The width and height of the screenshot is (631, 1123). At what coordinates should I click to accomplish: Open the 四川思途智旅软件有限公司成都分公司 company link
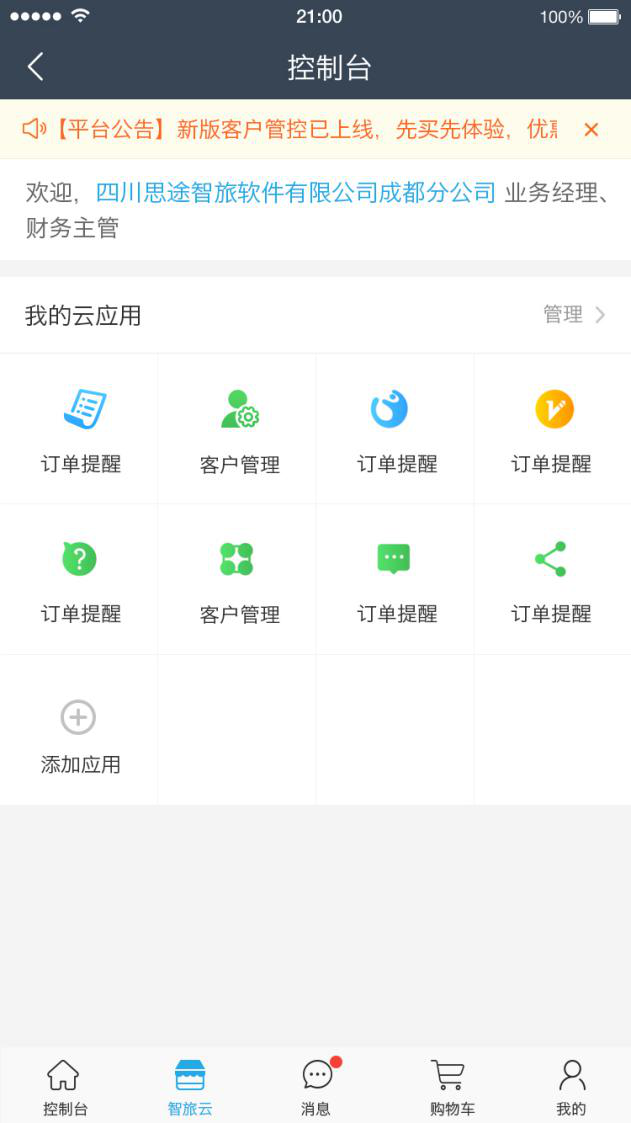(296, 193)
